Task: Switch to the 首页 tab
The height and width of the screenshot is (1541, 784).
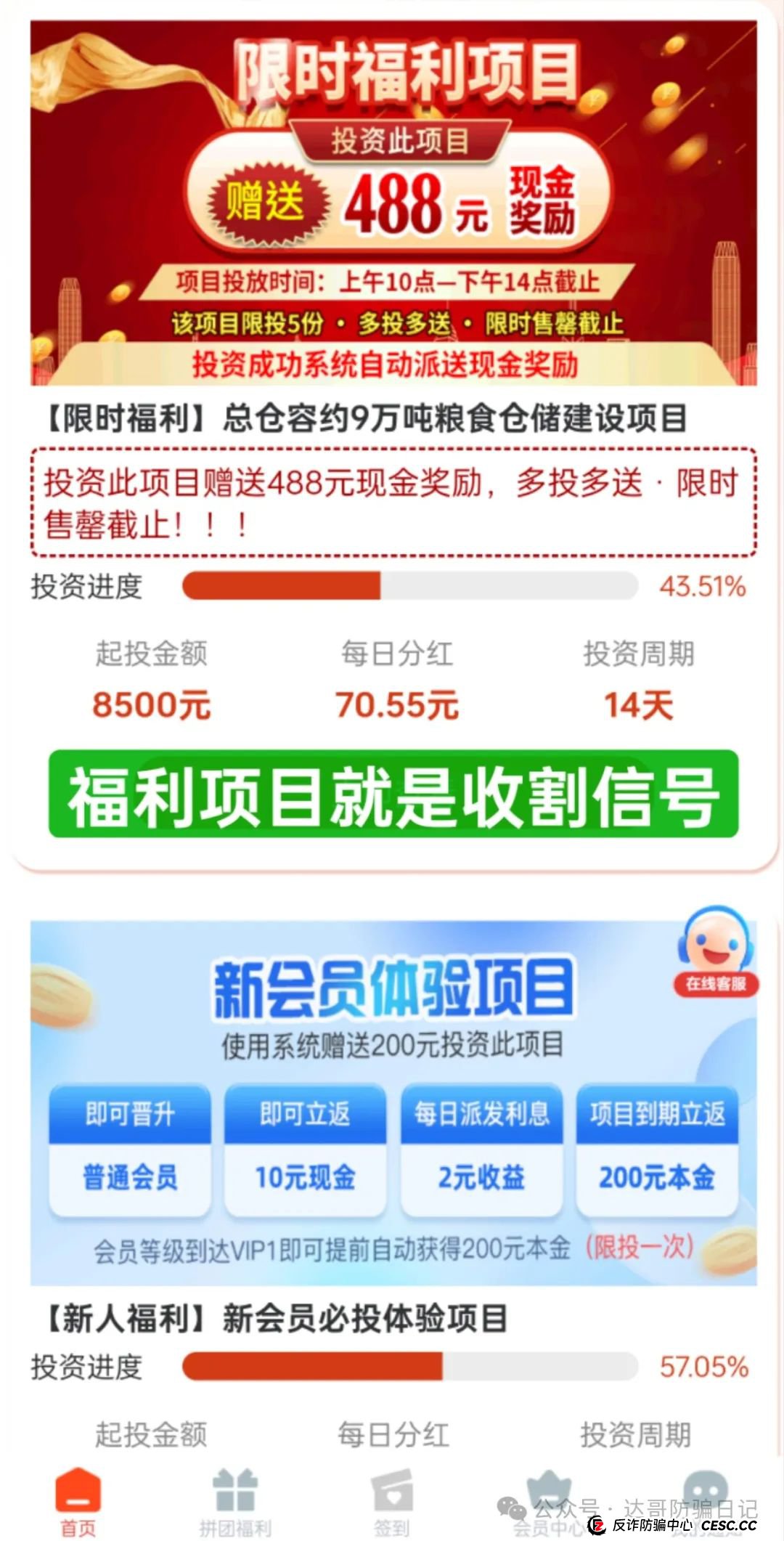Action: click(x=78, y=1499)
